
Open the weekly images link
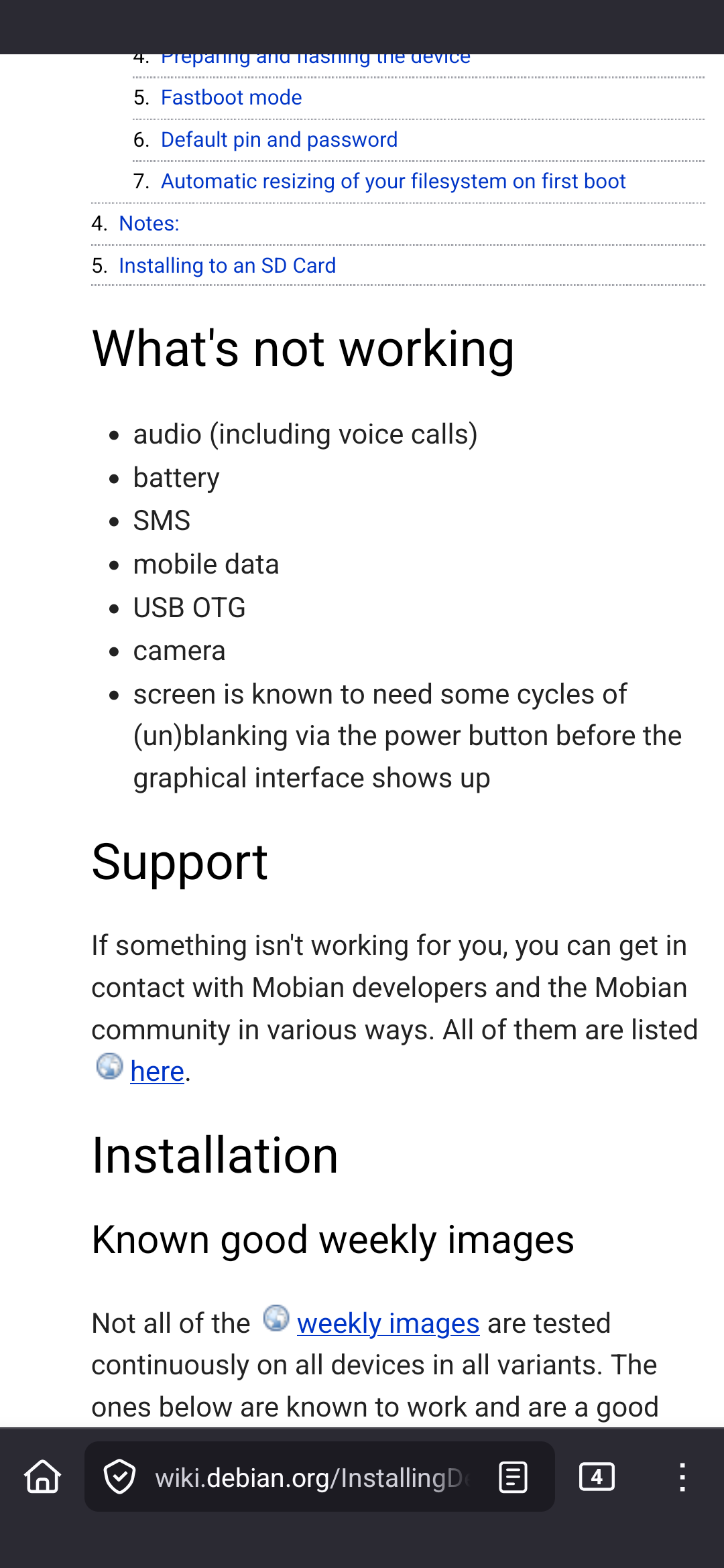pyautogui.click(x=387, y=1323)
